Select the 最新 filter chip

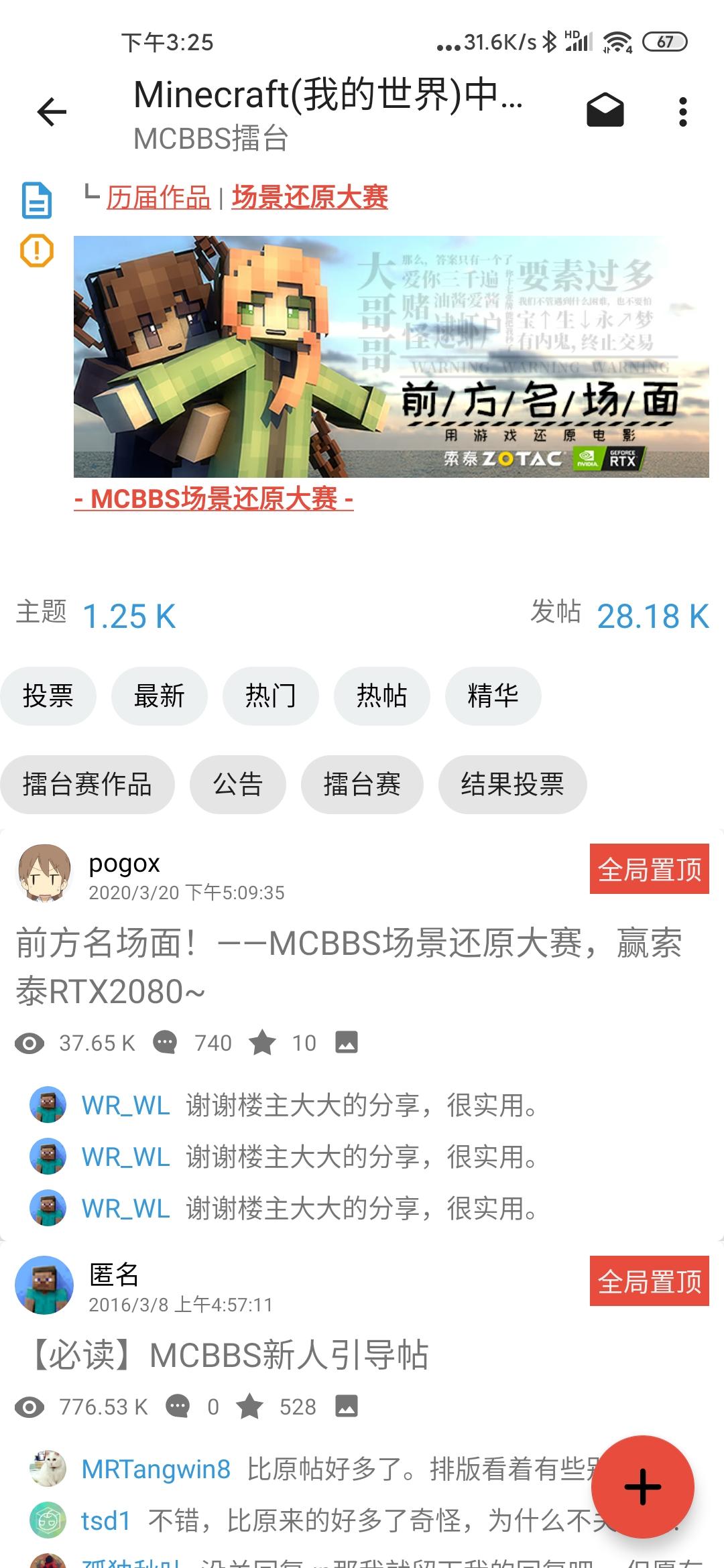pos(159,696)
